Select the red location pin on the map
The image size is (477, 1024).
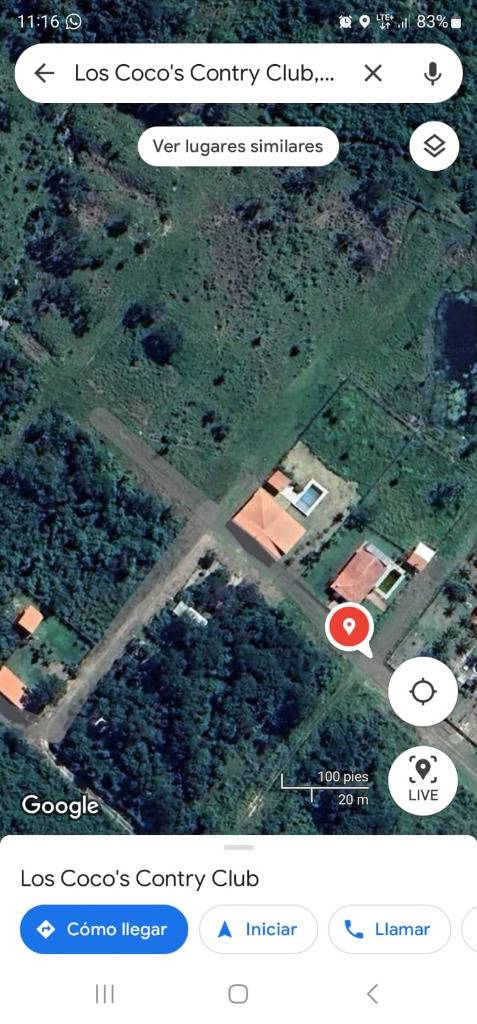pyautogui.click(x=350, y=629)
